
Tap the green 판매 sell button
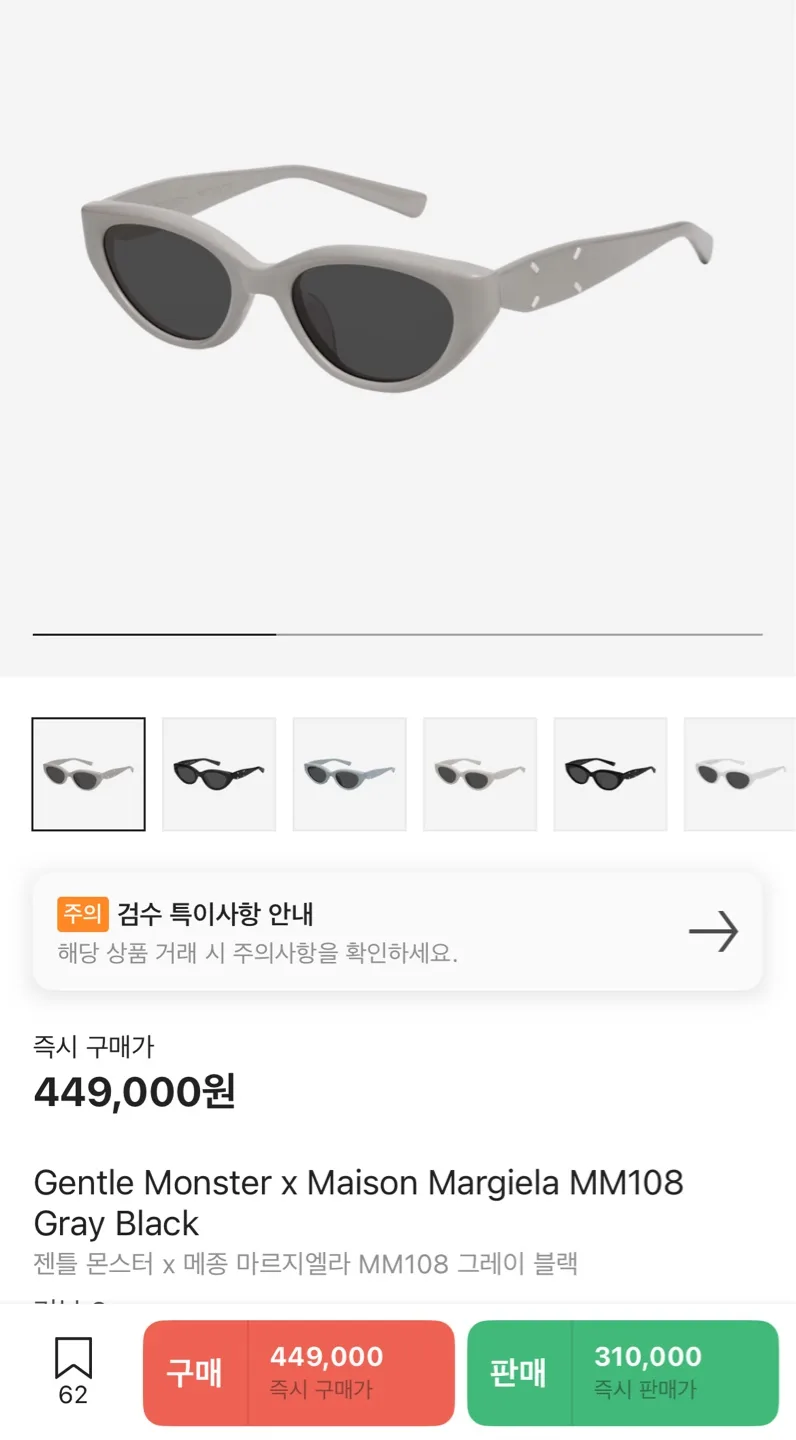pyautogui.click(x=623, y=1371)
